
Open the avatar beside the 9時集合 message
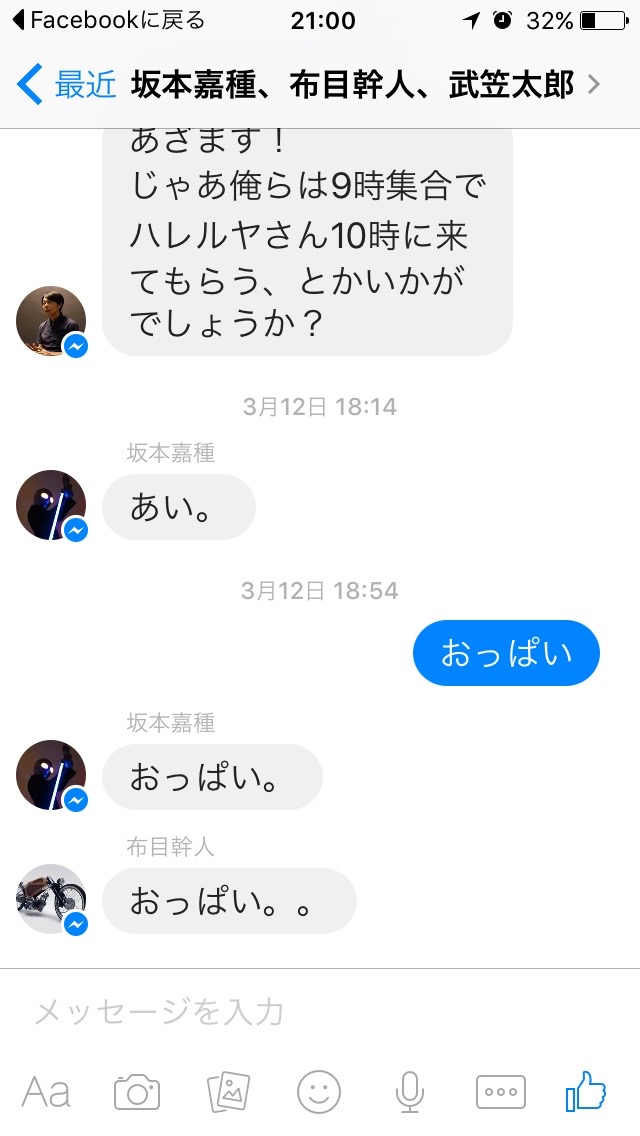[x=51, y=320]
